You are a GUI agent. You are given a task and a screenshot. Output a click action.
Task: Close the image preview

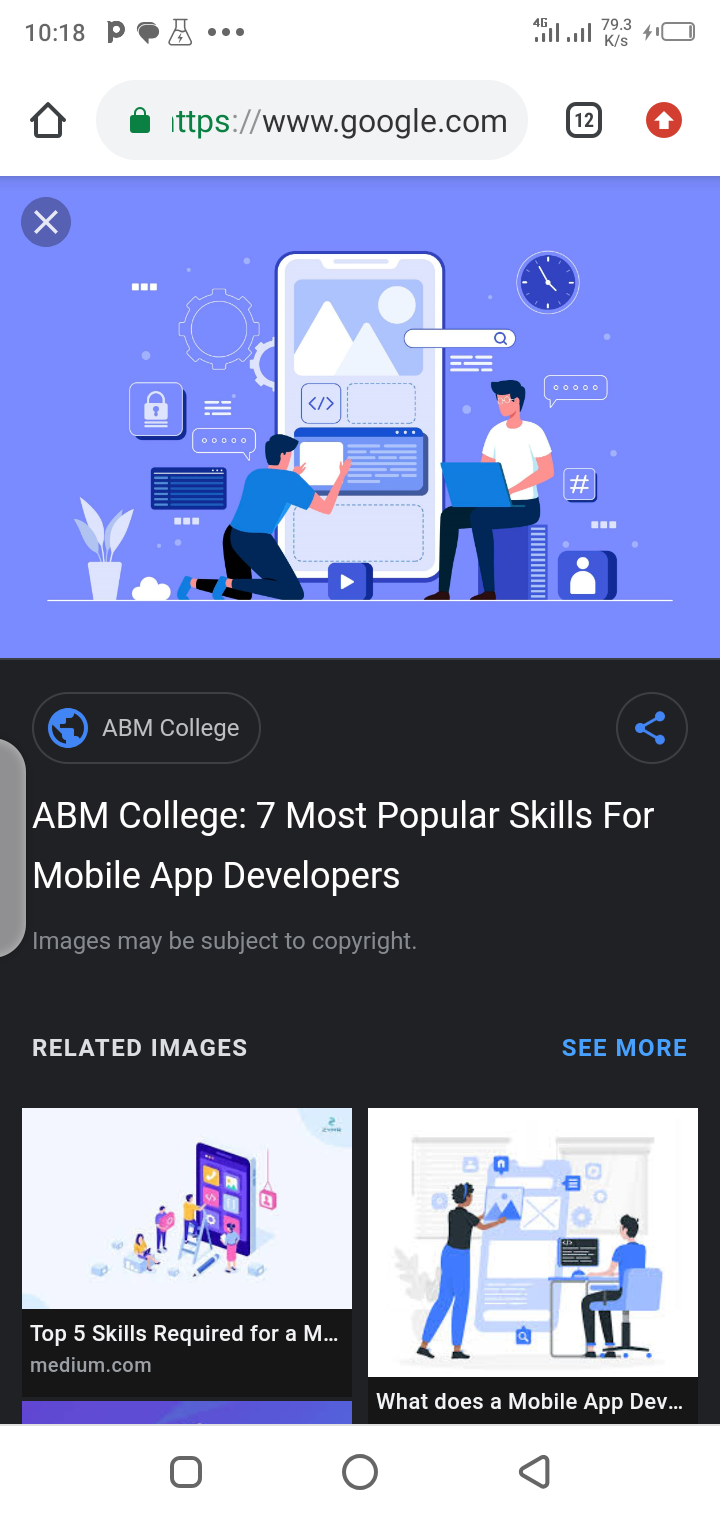(x=46, y=222)
